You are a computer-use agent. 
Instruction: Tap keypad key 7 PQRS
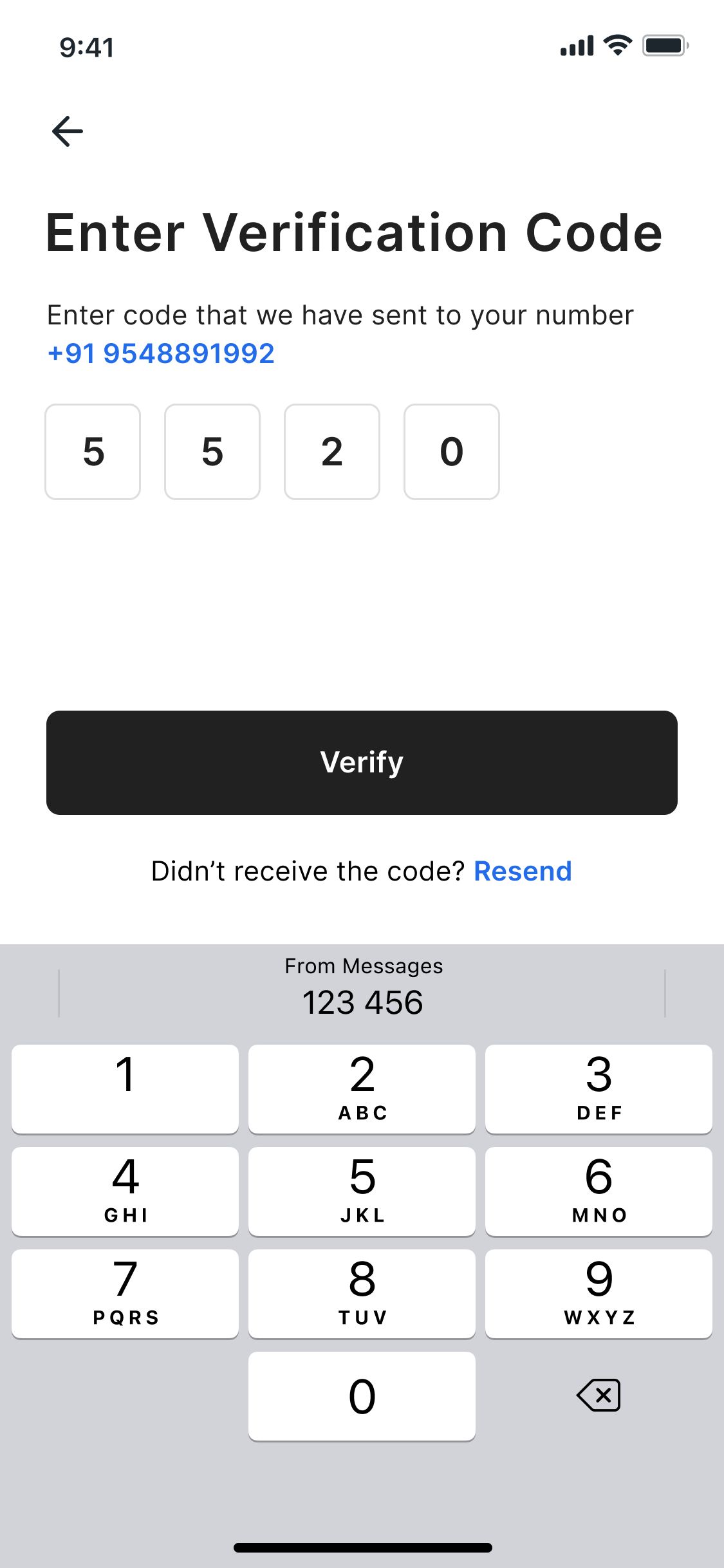point(125,1294)
